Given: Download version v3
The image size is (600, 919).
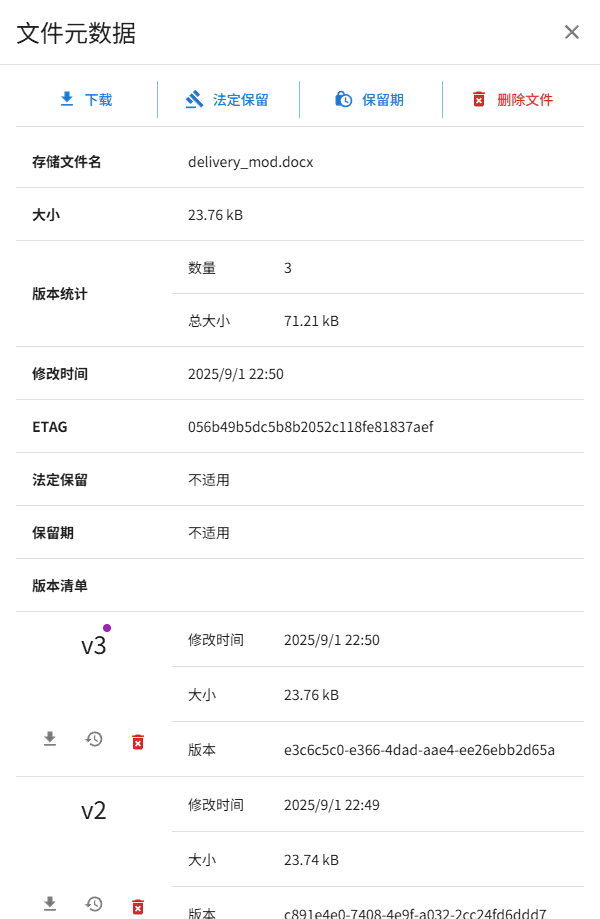Looking at the screenshot, I should coord(50,740).
